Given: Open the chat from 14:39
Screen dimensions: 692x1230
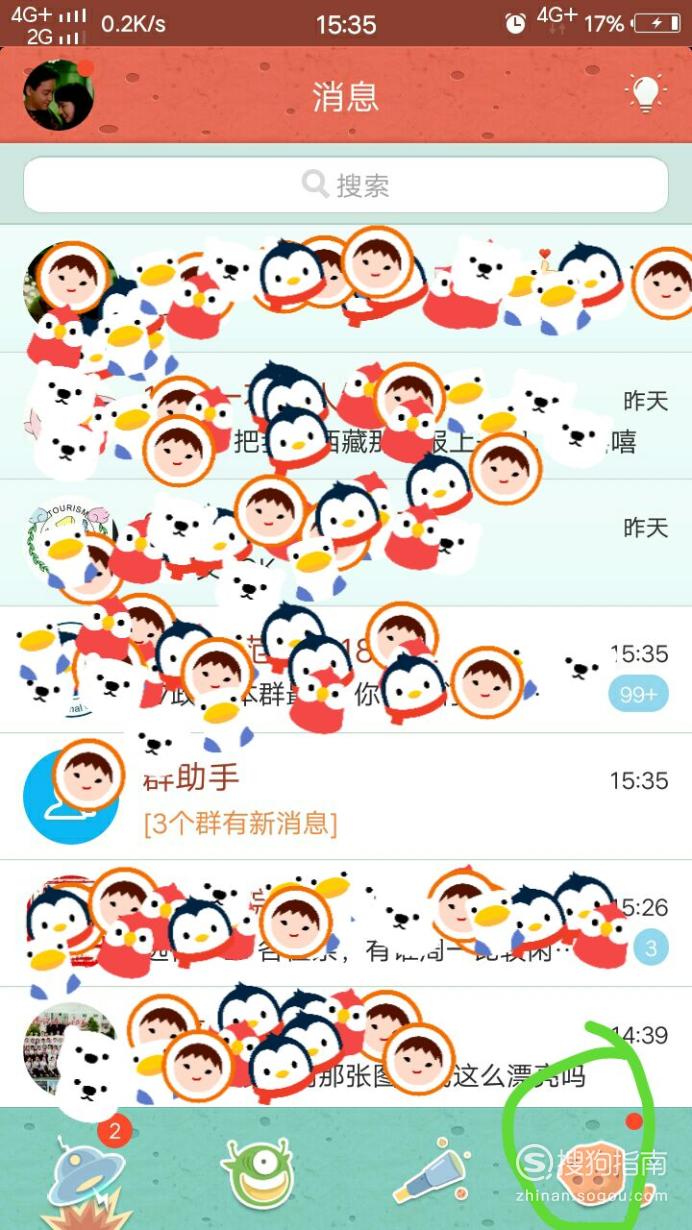Looking at the screenshot, I should point(346,1047).
